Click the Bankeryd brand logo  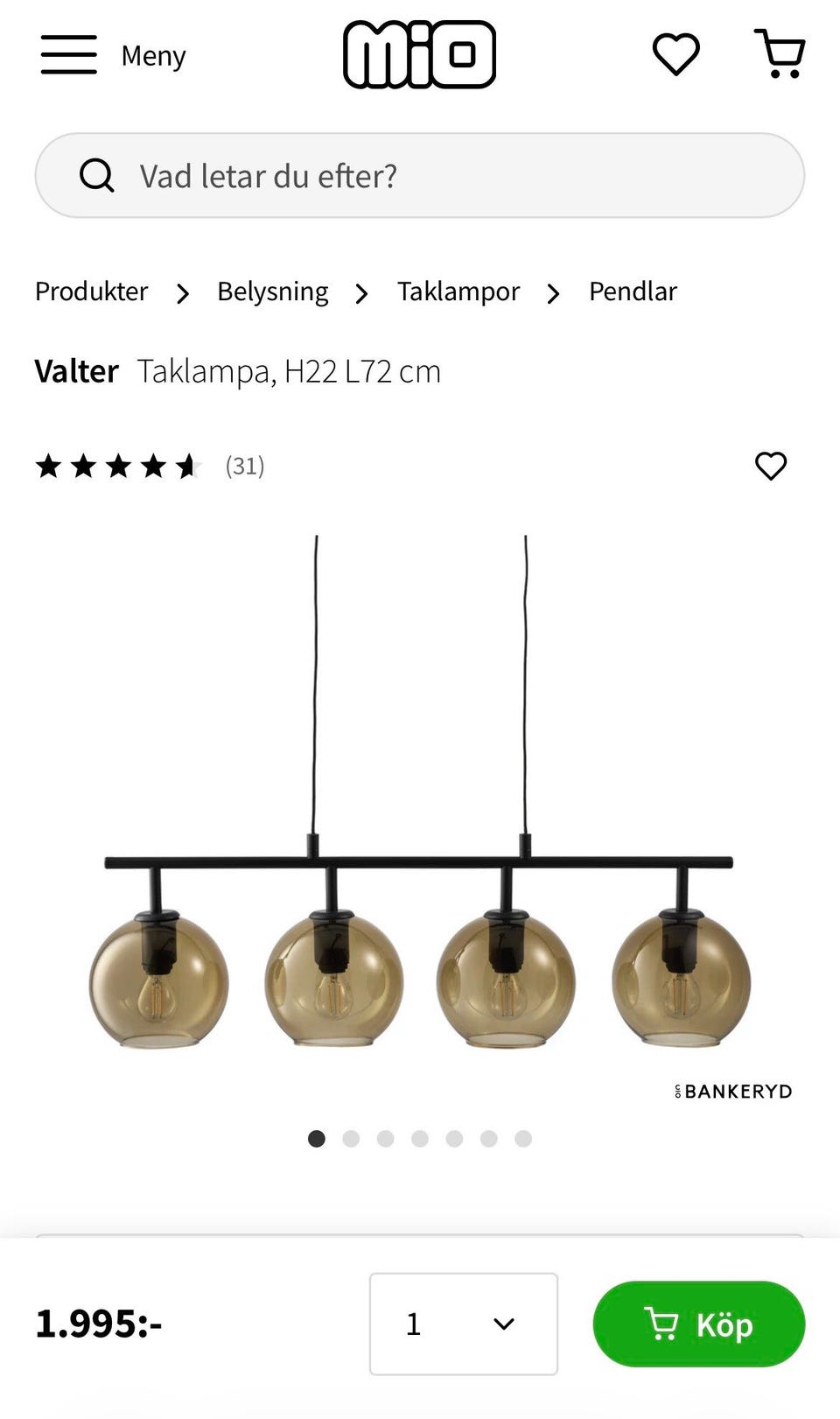pos(733,1091)
